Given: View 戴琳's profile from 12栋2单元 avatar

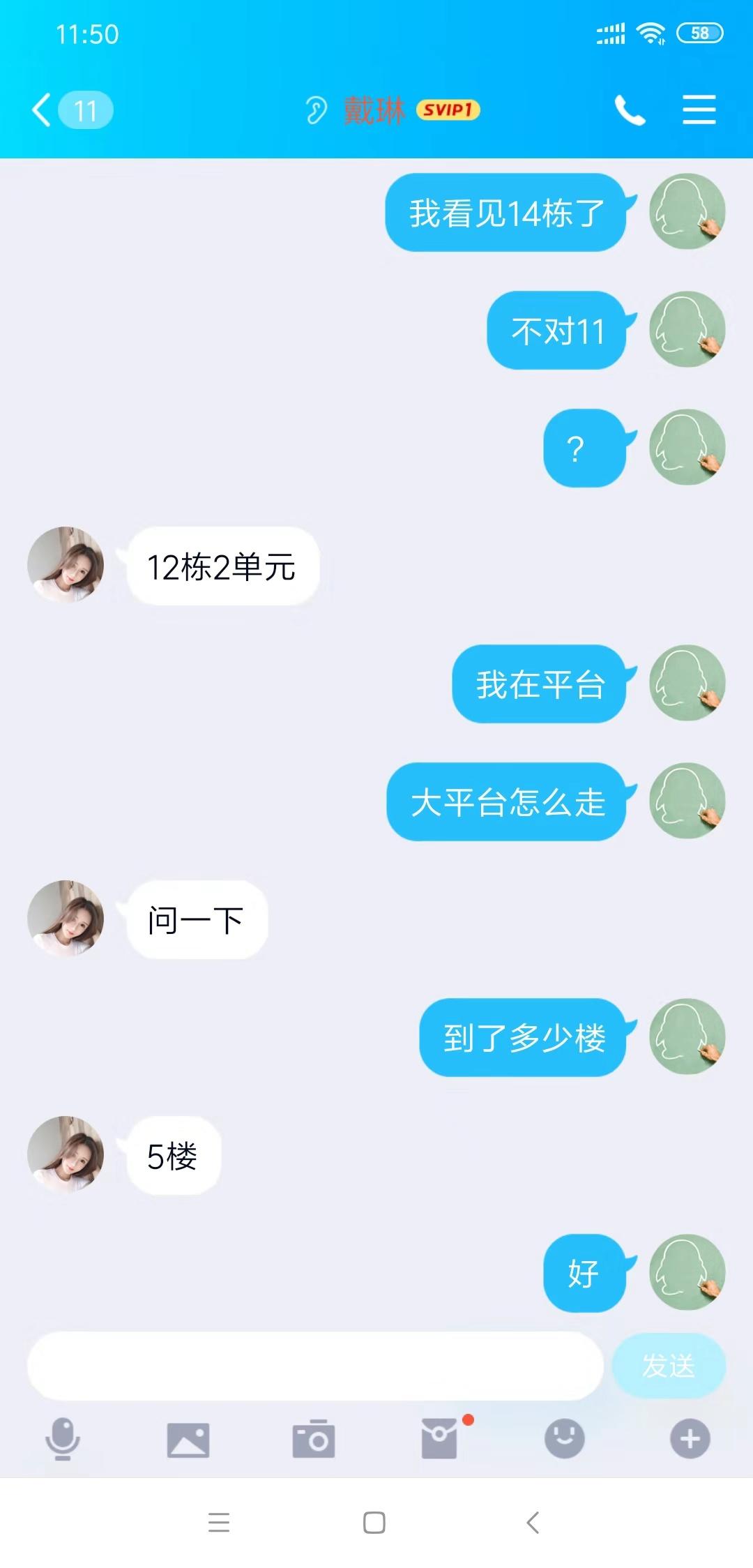Looking at the screenshot, I should click(x=66, y=565).
